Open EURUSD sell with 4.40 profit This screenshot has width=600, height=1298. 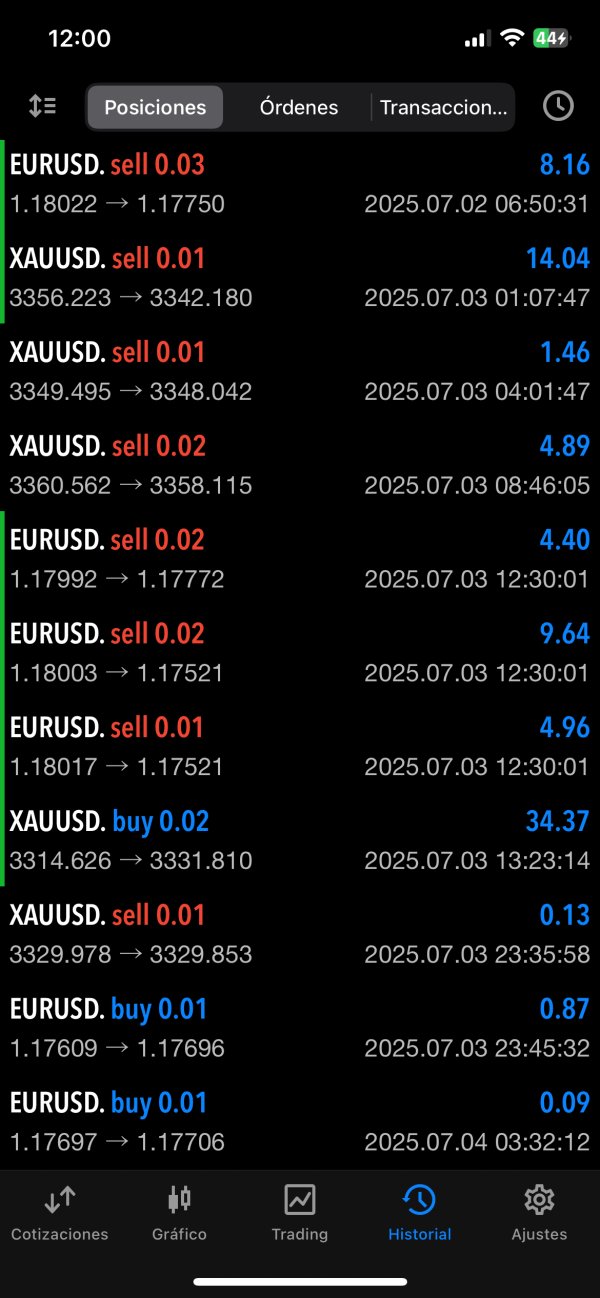pyautogui.click(x=300, y=559)
